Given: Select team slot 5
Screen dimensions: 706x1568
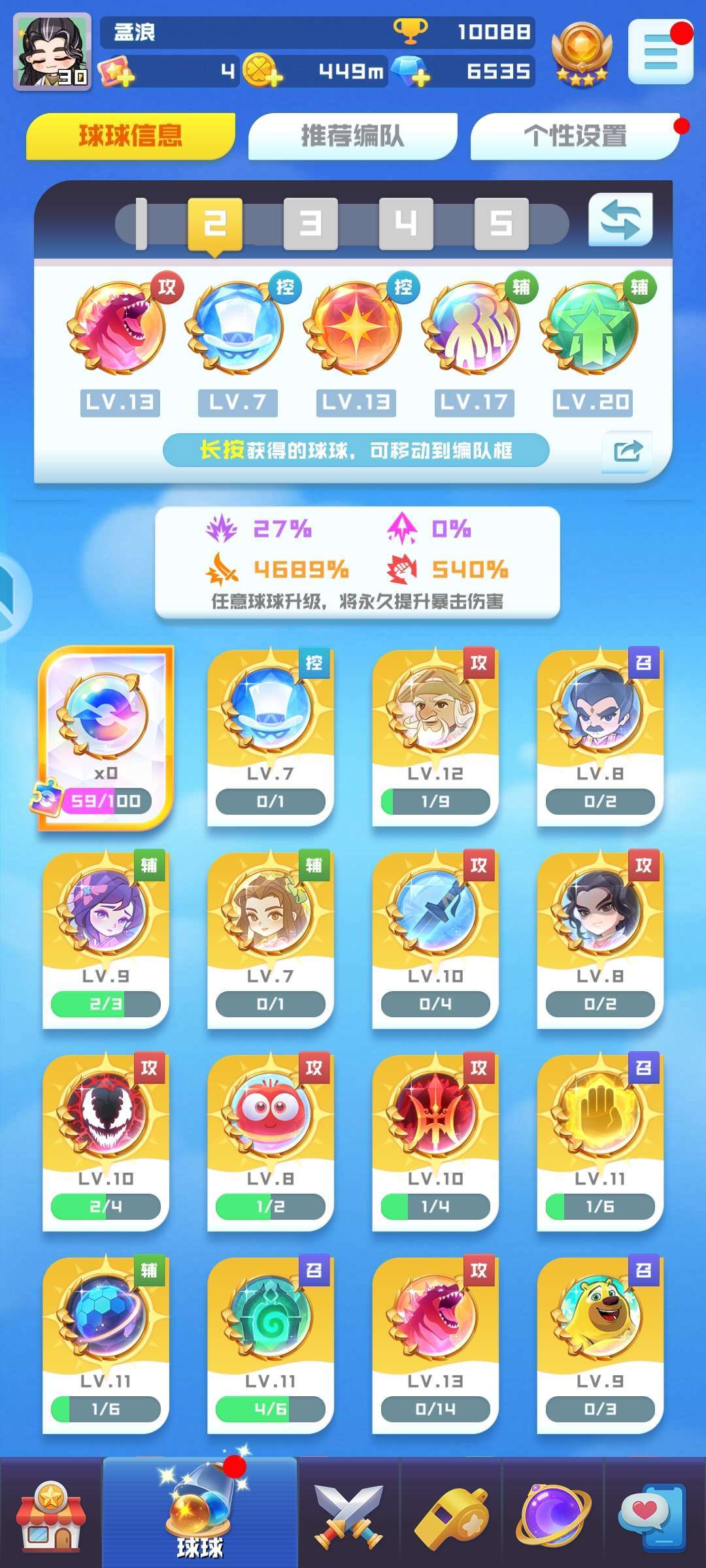Looking at the screenshot, I should click(501, 223).
